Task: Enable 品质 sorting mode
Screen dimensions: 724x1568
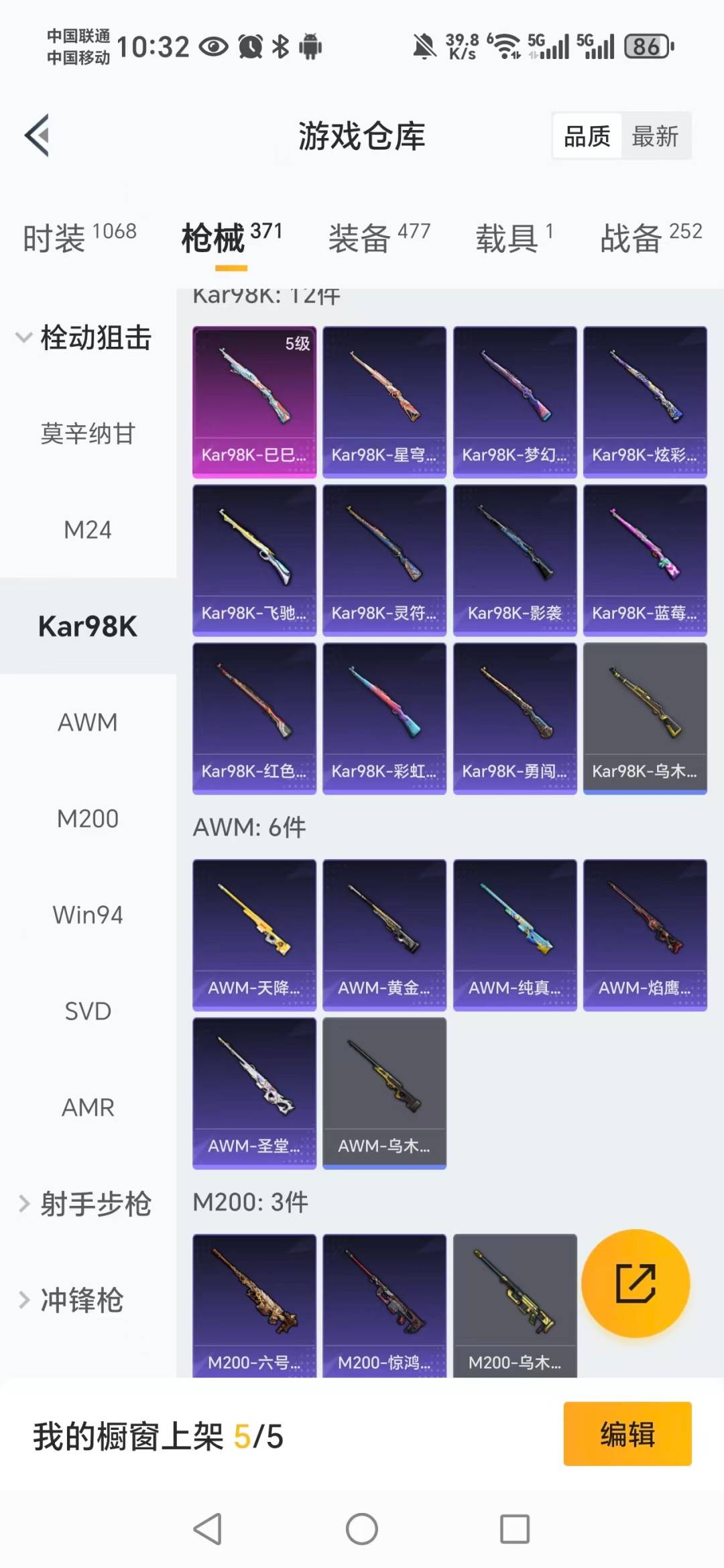Action: 586,135
